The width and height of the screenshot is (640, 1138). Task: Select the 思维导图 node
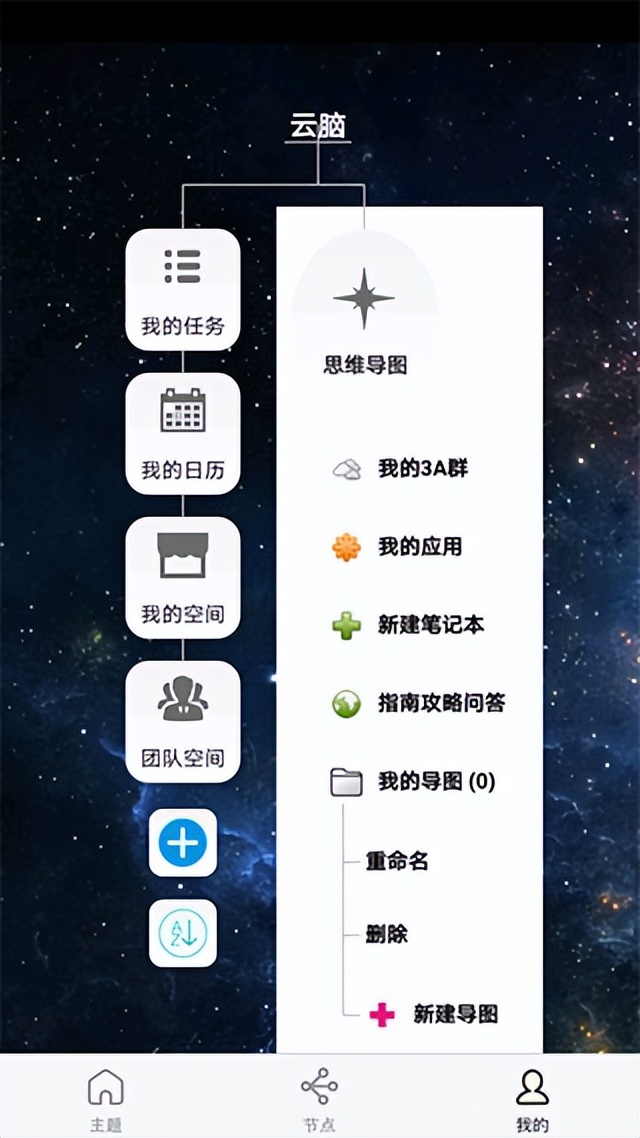point(365,310)
